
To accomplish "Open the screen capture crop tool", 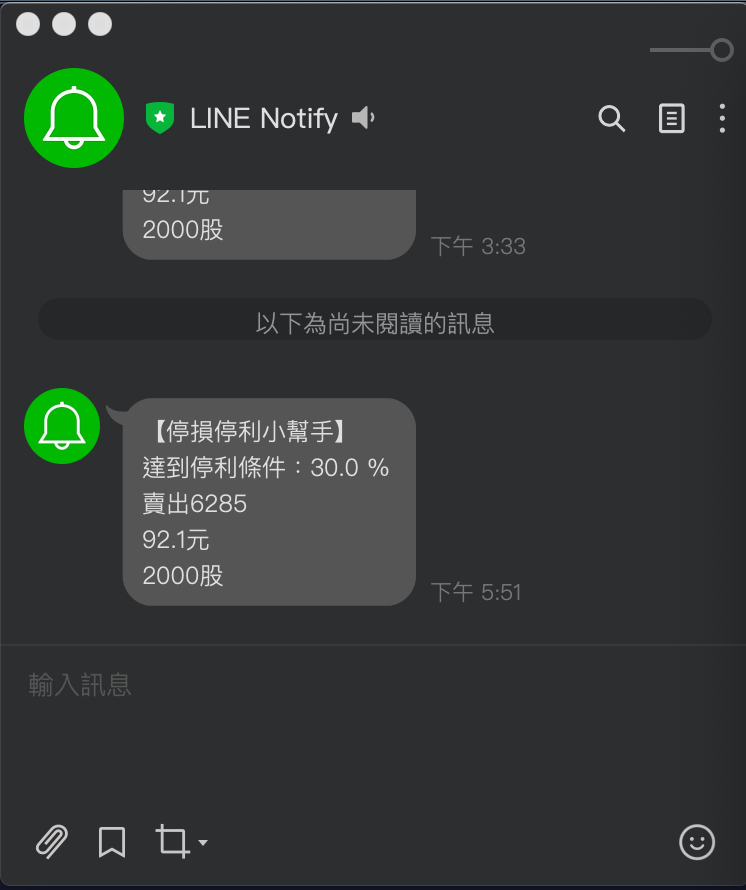I will pos(174,842).
